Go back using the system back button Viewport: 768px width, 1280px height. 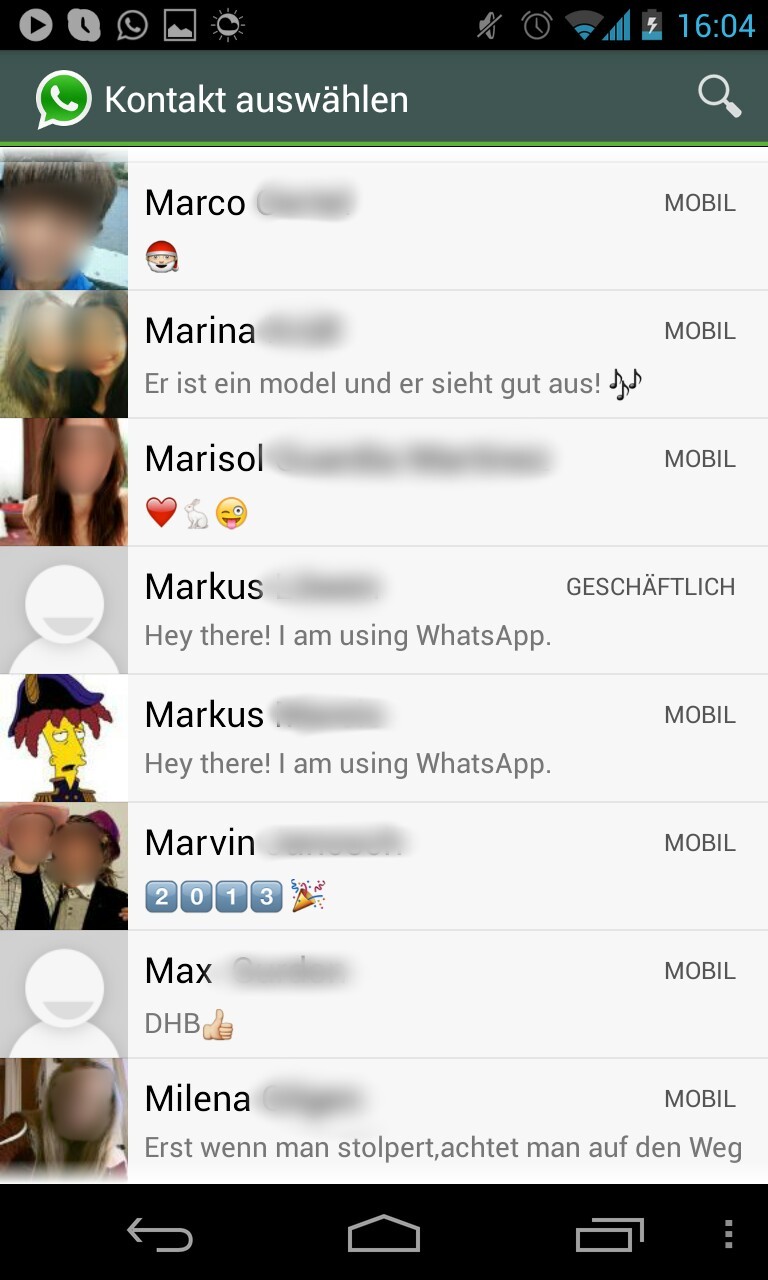click(x=160, y=1235)
